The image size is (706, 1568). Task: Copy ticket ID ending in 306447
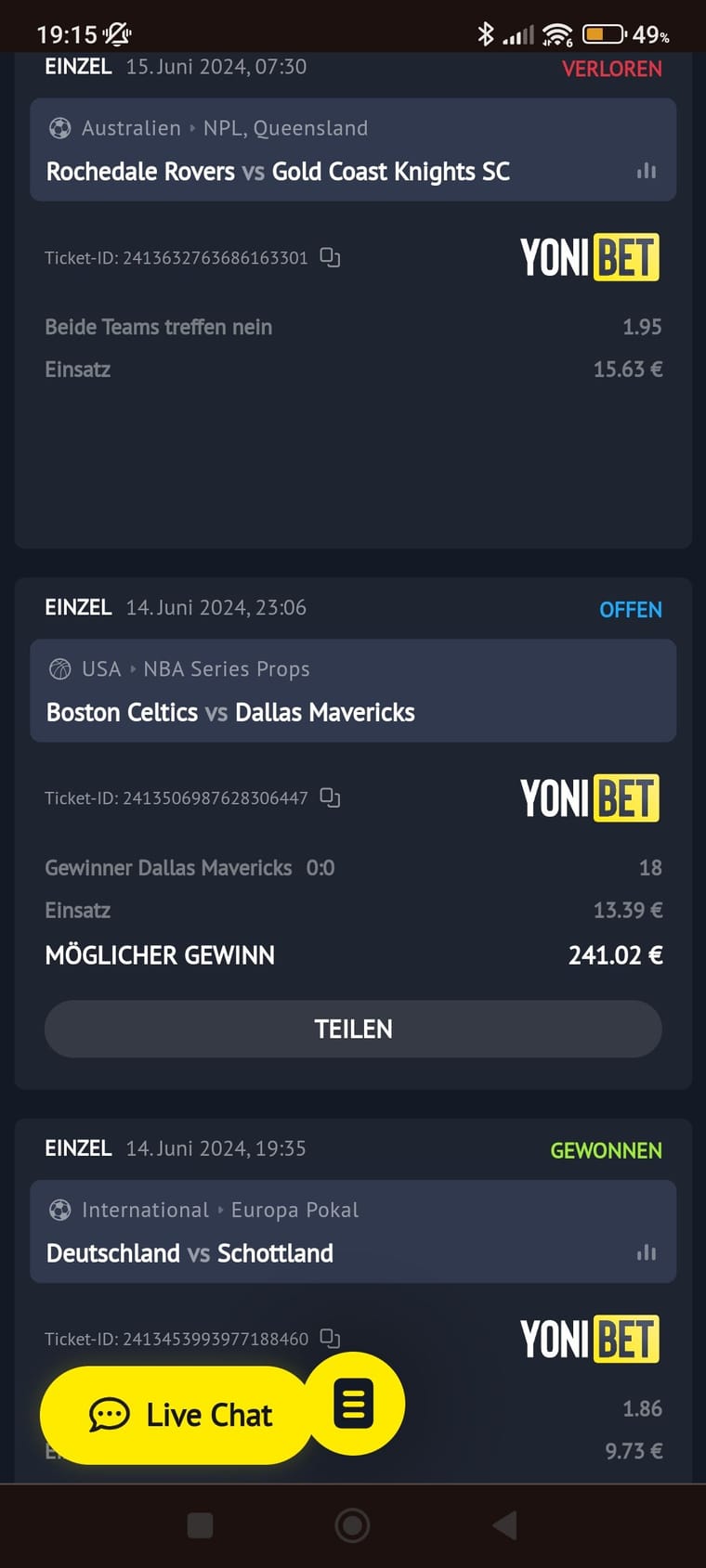330,797
